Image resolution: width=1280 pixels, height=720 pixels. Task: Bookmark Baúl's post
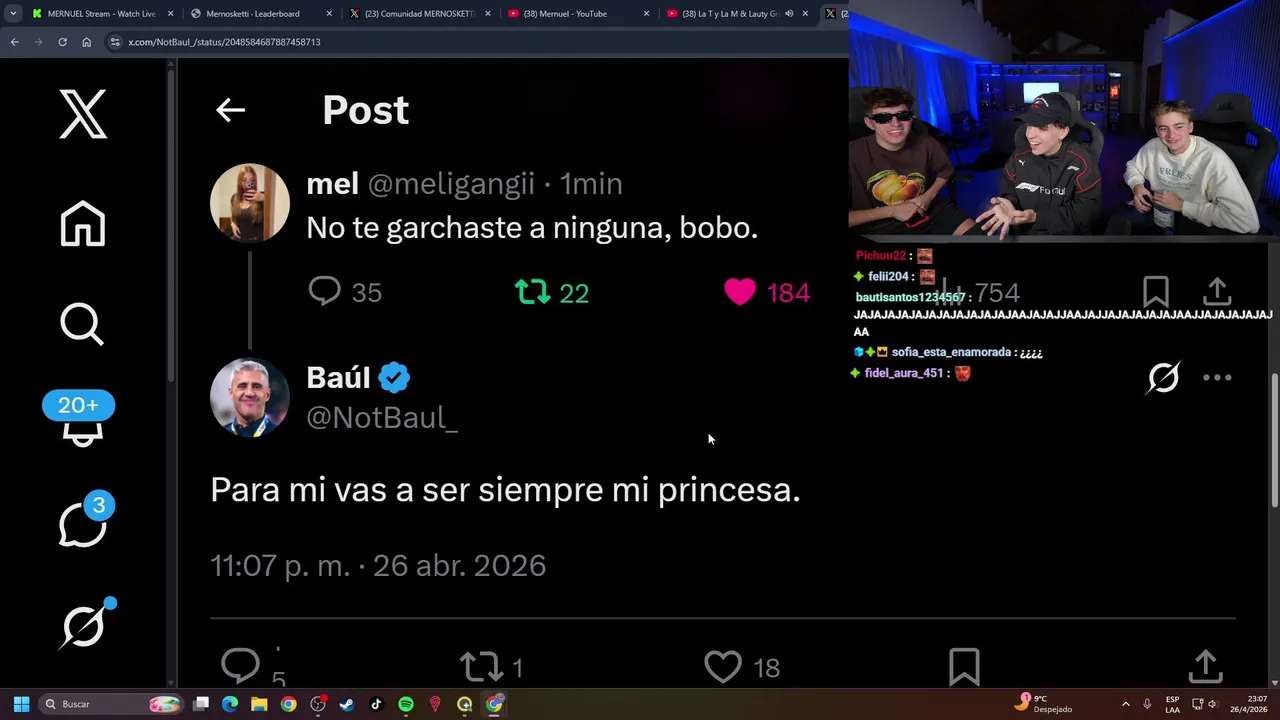pos(964,666)
